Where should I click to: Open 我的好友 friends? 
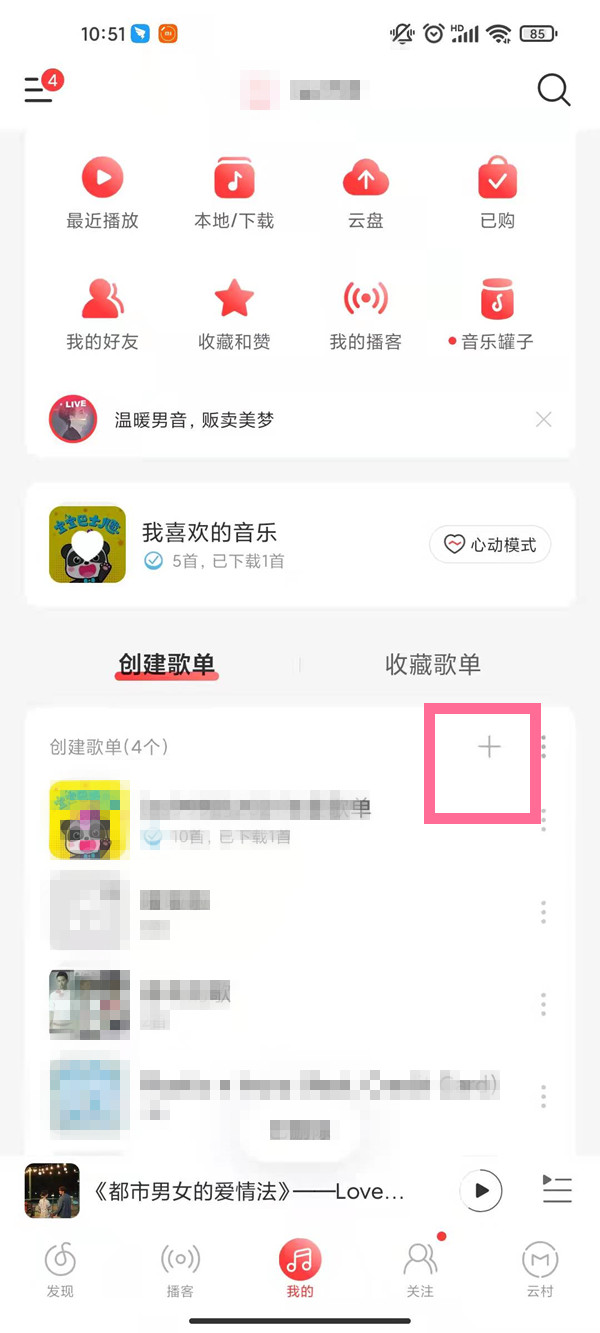pos(102,314)
